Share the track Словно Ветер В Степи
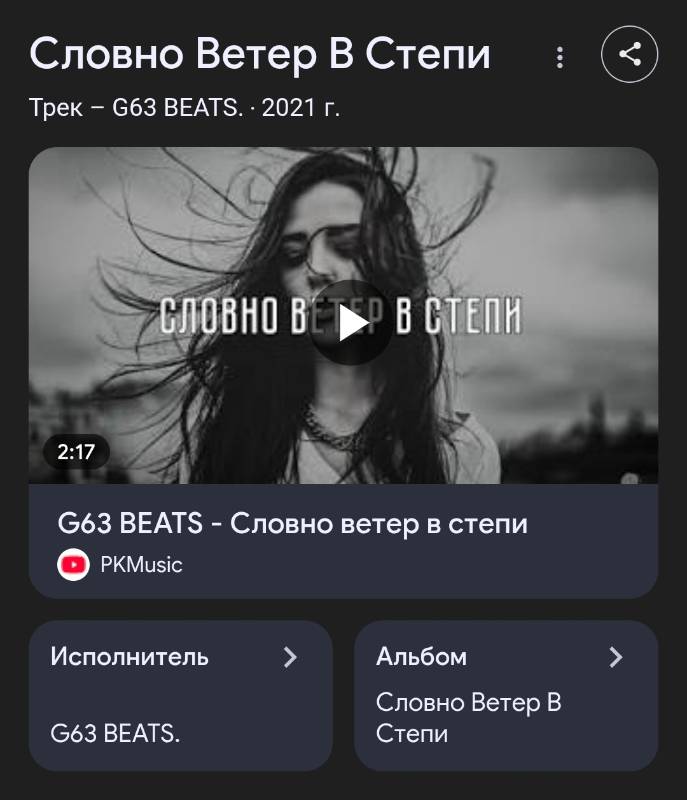 629,54
